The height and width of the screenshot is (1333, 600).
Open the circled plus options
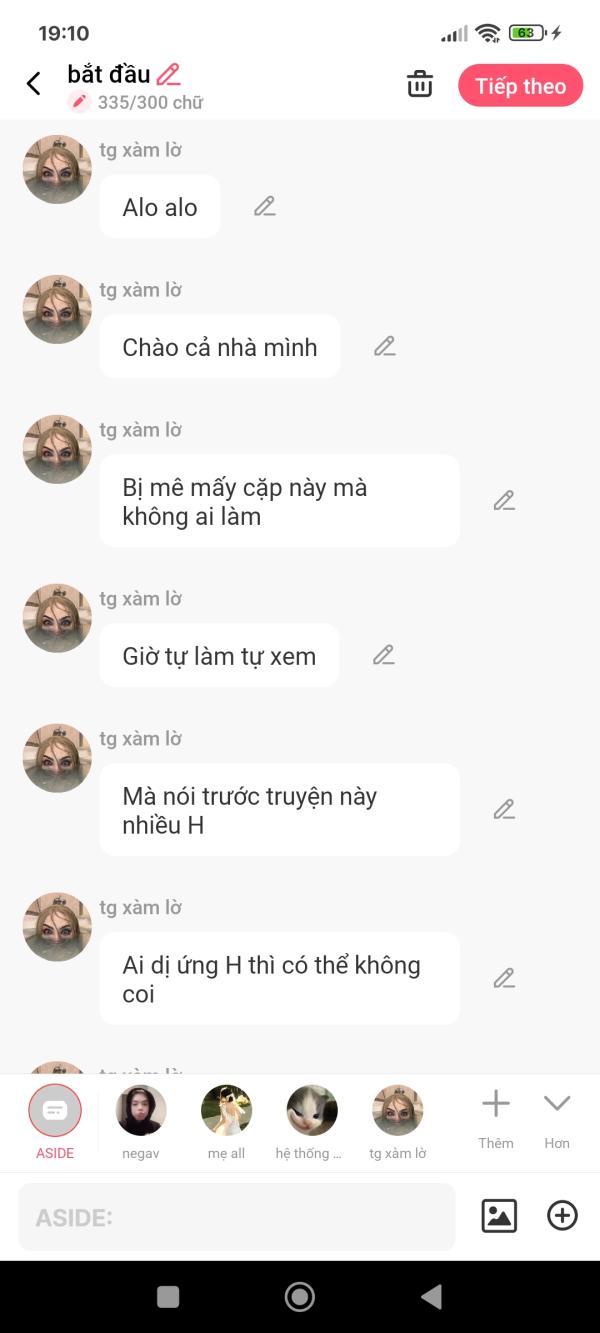562,1216
